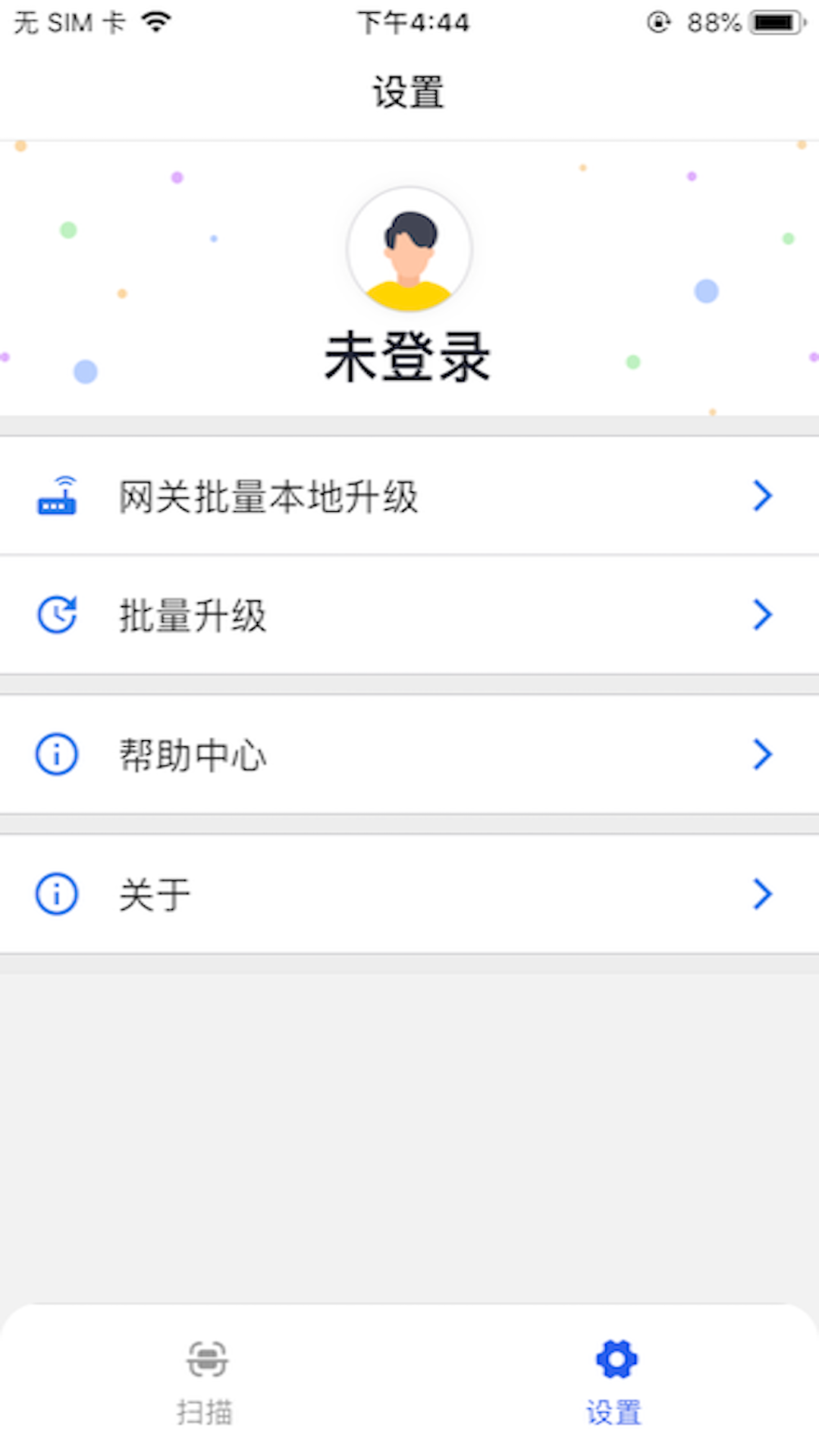Expand the 网关批量本地升级 row chevron
The image size is (819, 1456).
point(762,494)
